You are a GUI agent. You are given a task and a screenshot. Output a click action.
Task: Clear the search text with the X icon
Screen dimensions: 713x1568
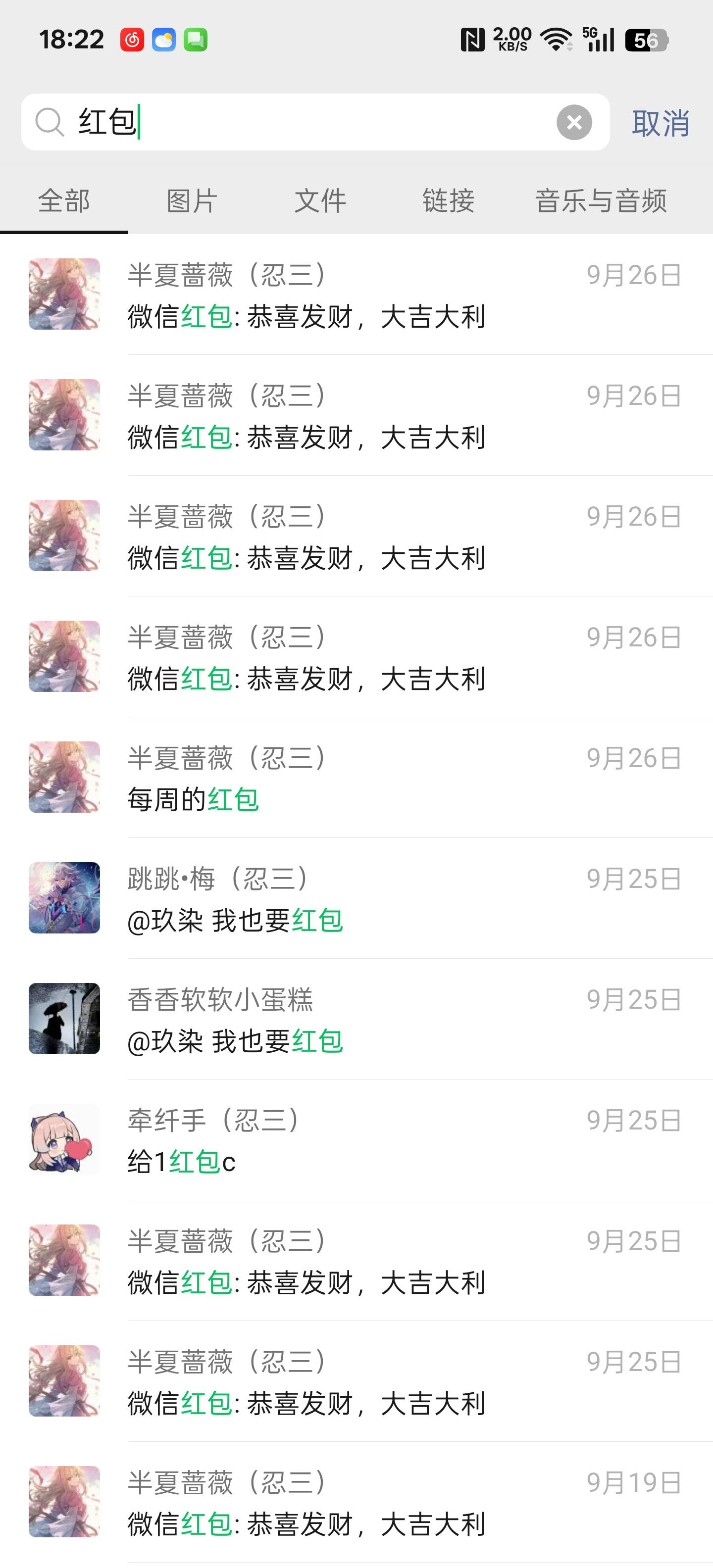(573, 122)
